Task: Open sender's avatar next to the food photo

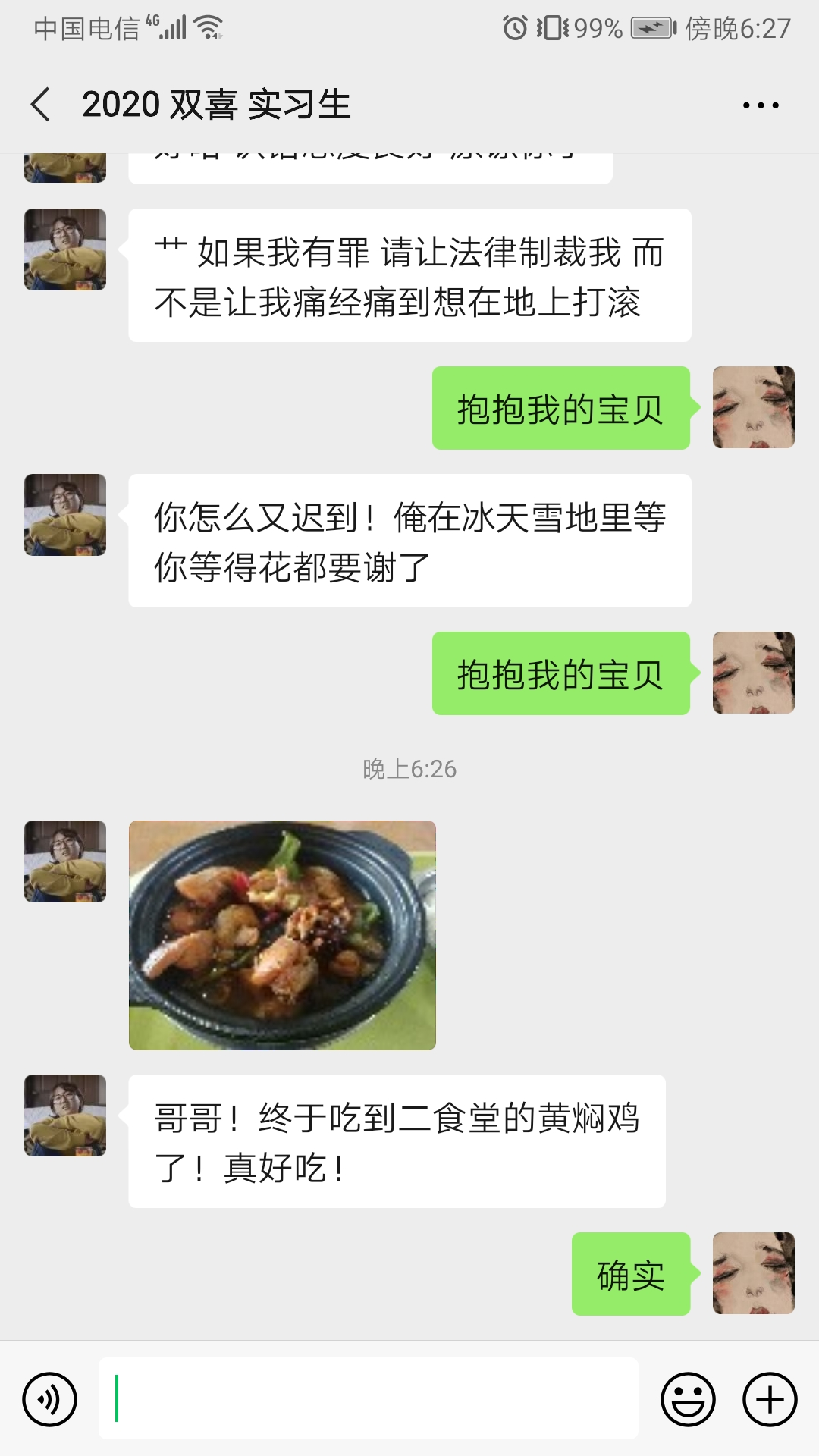Action: [65, 861]
